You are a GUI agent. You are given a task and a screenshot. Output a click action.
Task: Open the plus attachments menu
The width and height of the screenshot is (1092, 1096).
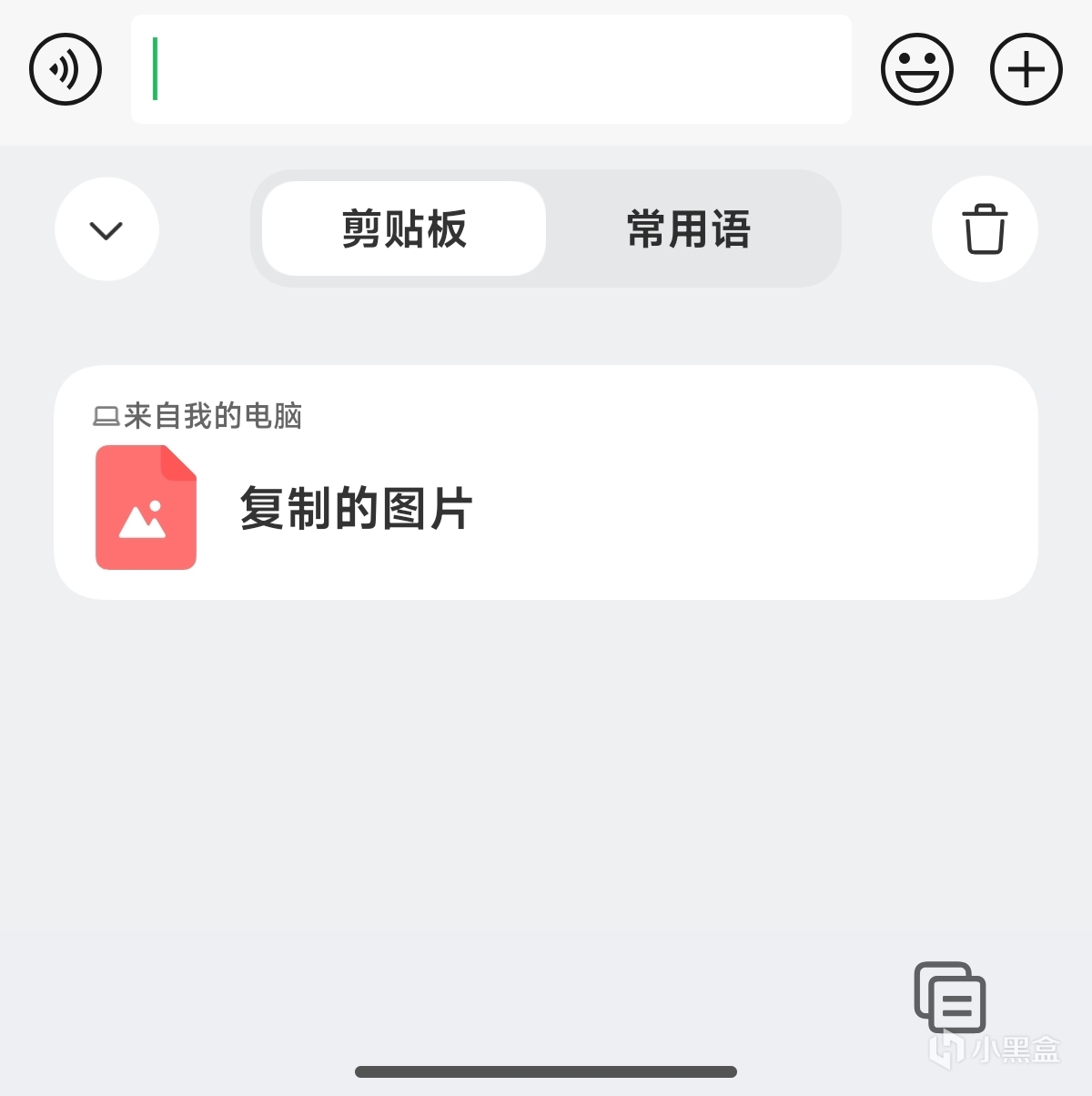point(1026,69)
